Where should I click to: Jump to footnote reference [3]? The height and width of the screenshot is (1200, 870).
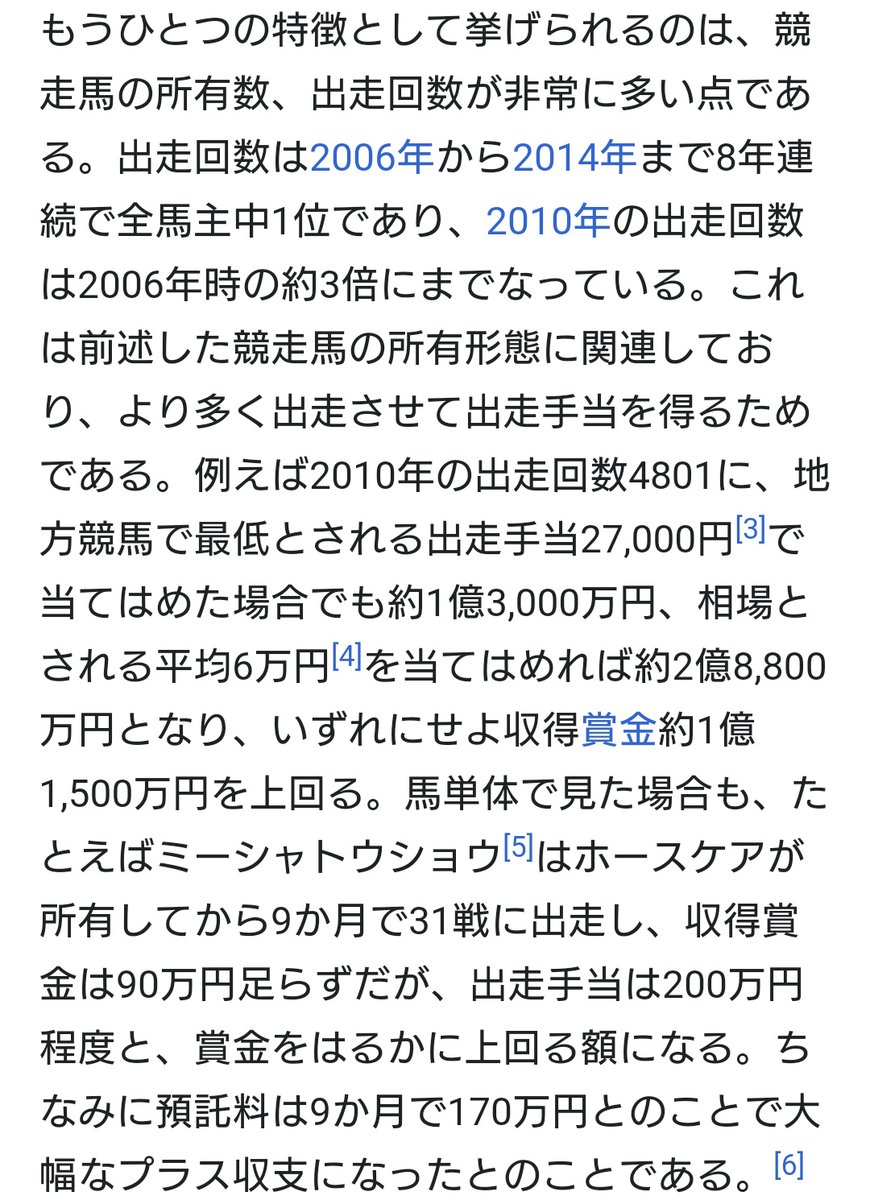(749, 531)
